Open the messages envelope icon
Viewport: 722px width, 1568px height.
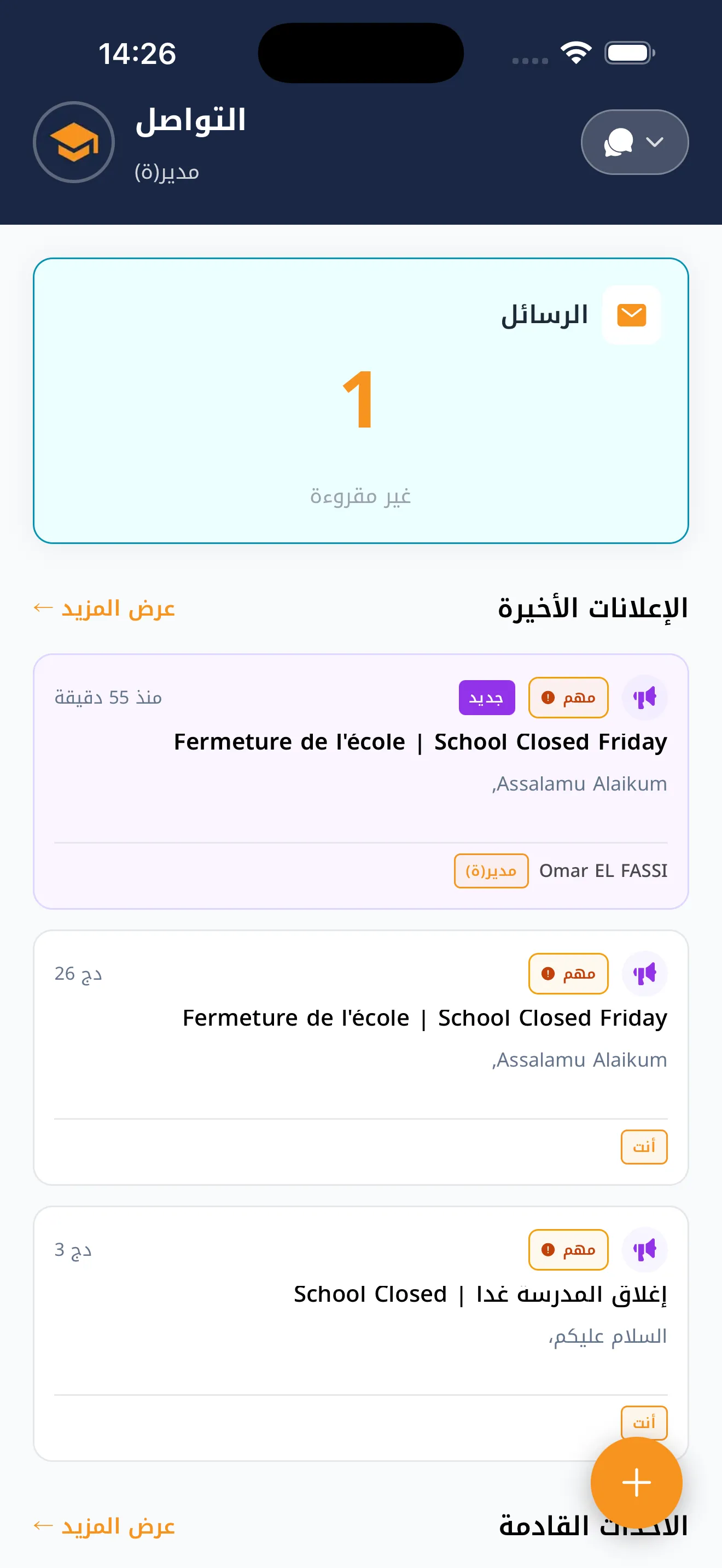click(x=631, y=315)
